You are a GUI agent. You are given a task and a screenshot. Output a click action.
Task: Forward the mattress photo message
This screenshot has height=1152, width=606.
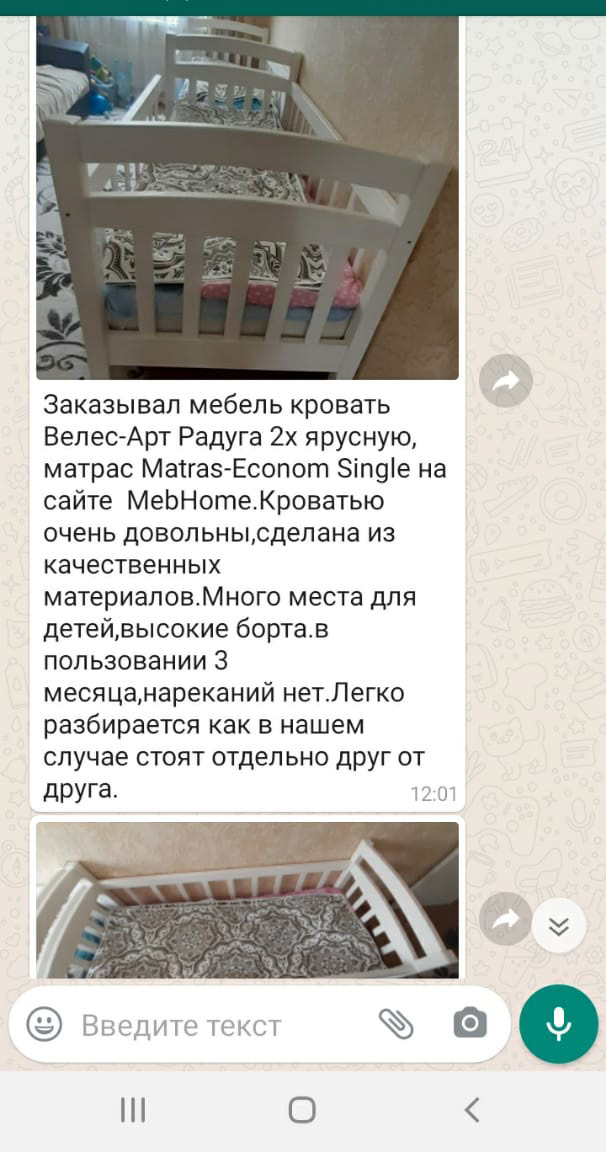click(x=505, y=919)
